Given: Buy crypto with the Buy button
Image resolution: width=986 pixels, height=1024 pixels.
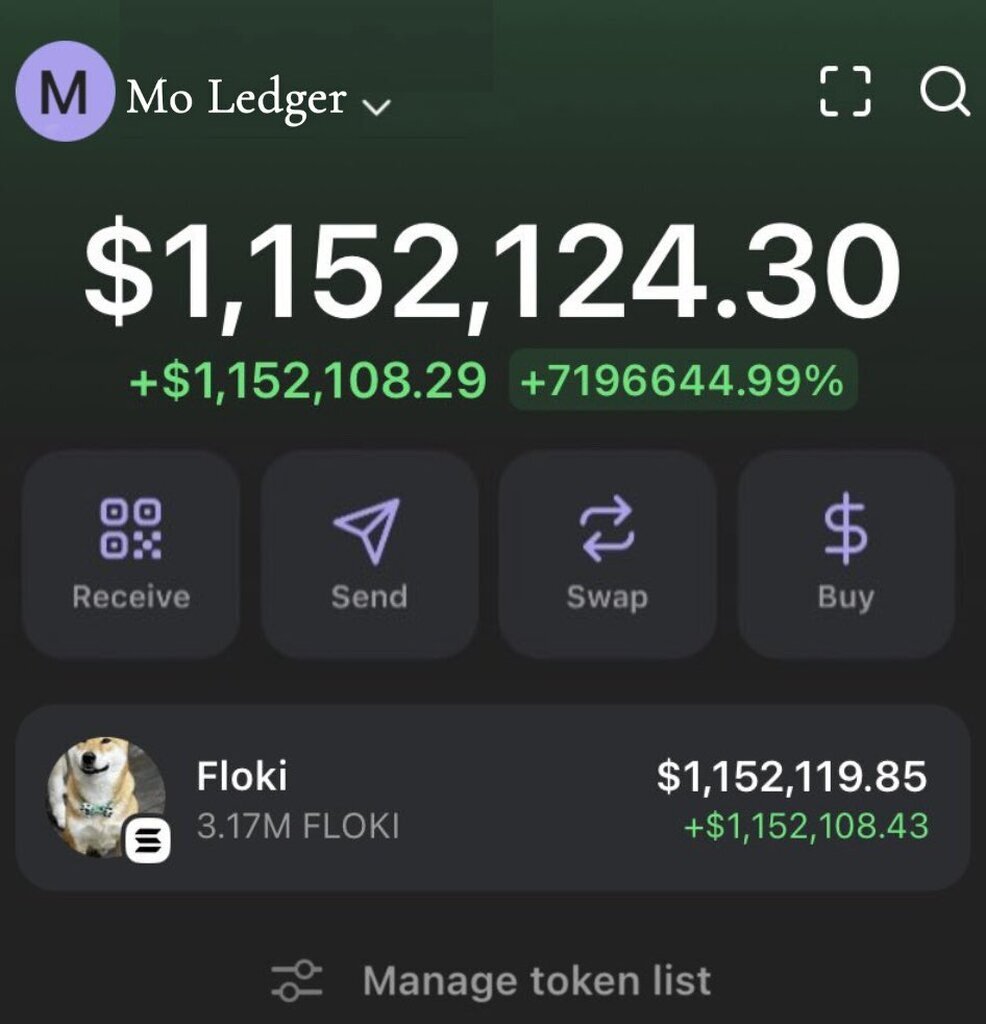Looking at the screenshot, I should tap(846, 553).
